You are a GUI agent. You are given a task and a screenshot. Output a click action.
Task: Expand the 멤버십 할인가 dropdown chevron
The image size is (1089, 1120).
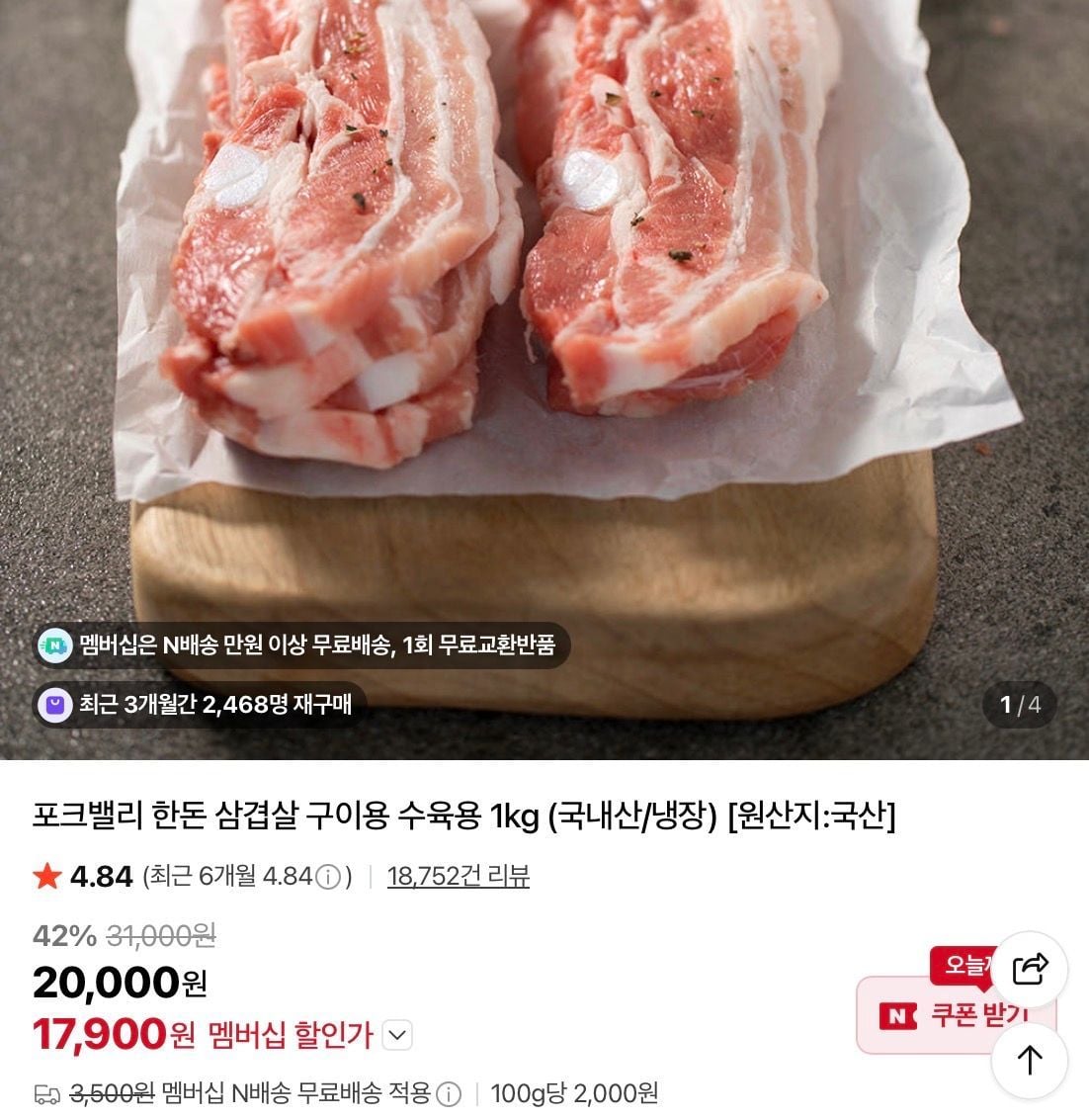click(396, 1035)
